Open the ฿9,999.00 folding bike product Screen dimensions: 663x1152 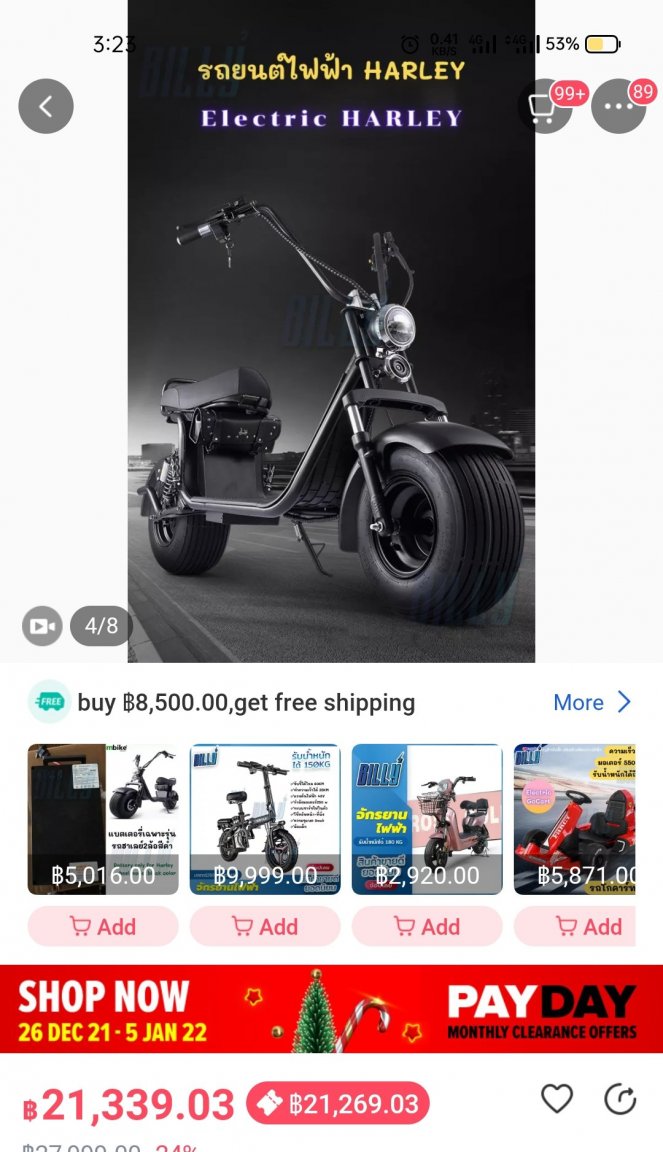(x=265, y=818)
